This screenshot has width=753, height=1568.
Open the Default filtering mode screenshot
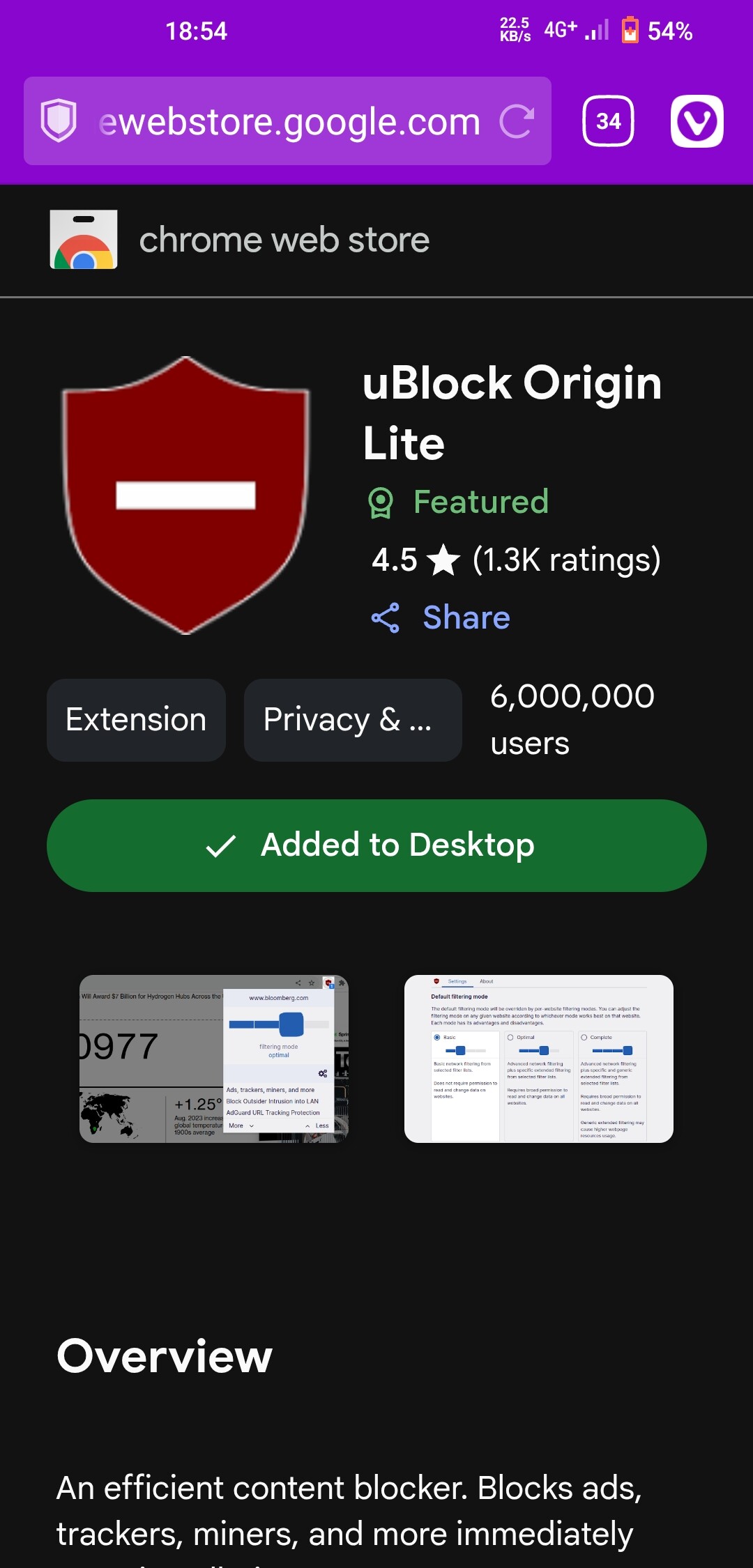(x=539, y=1059)
